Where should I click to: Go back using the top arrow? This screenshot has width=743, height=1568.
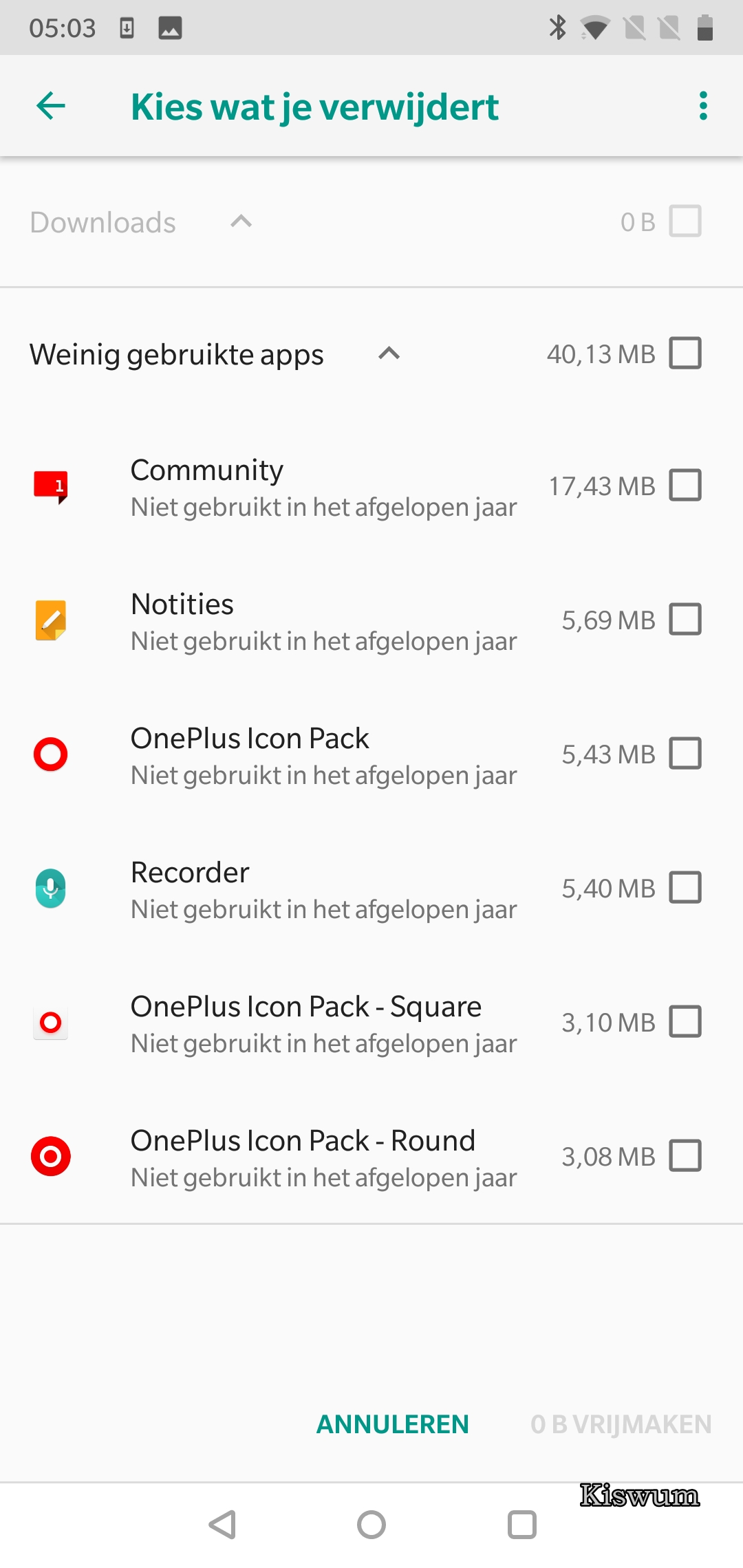(51, 106)
